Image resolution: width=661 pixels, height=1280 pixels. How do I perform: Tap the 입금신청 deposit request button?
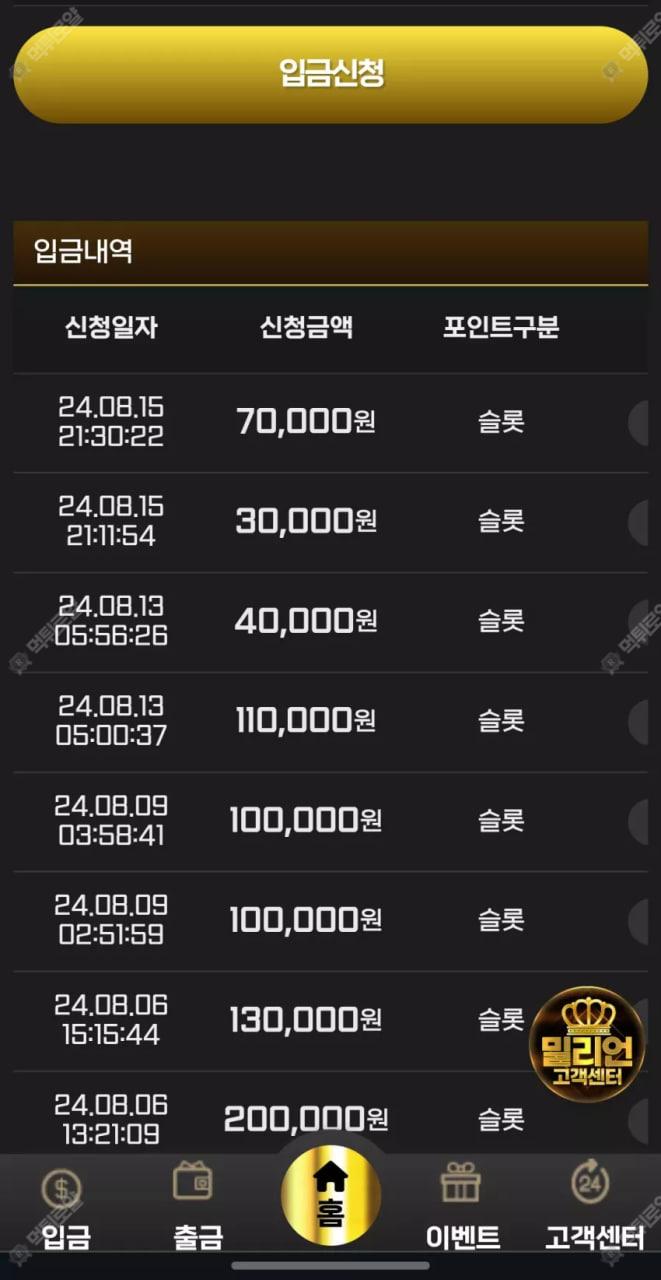click(331, 74)
